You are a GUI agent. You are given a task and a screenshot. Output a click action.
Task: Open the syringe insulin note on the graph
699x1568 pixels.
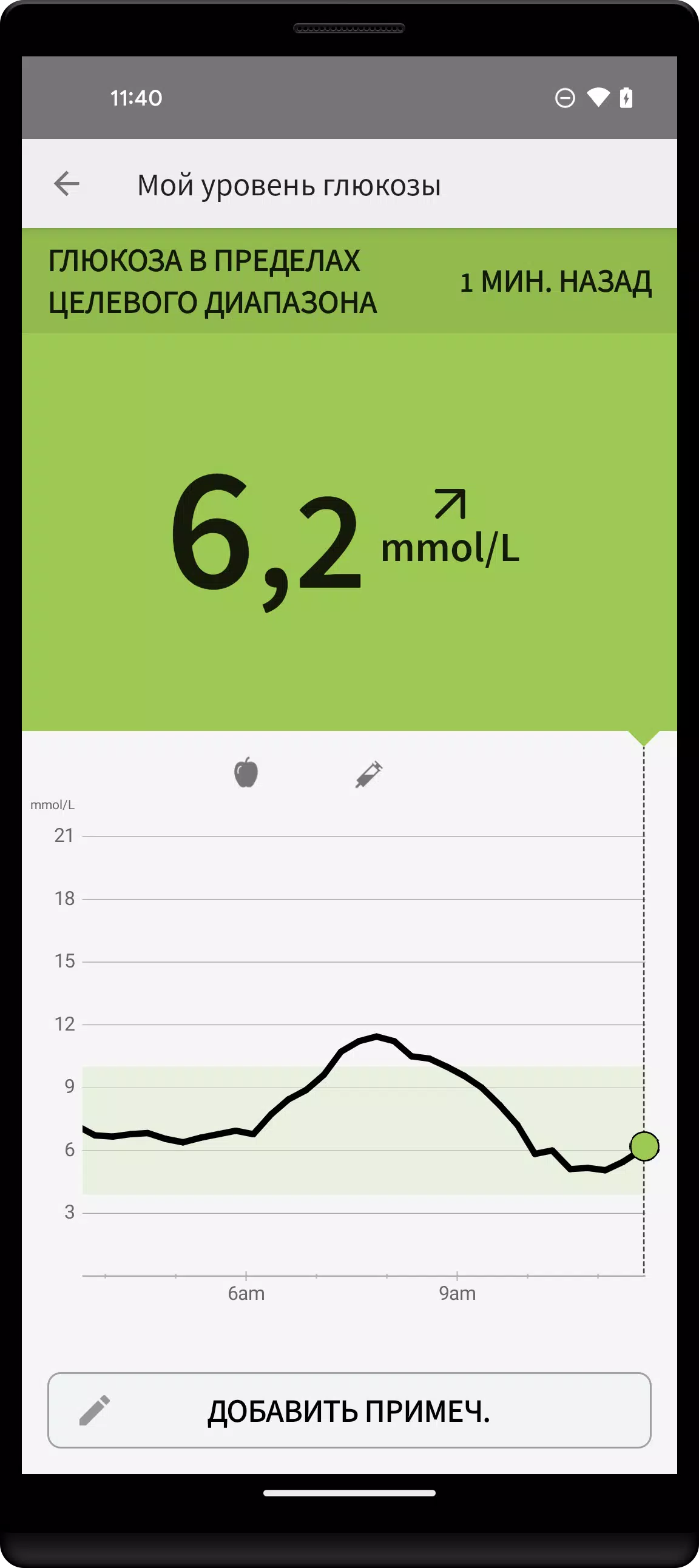coord(369,773)
